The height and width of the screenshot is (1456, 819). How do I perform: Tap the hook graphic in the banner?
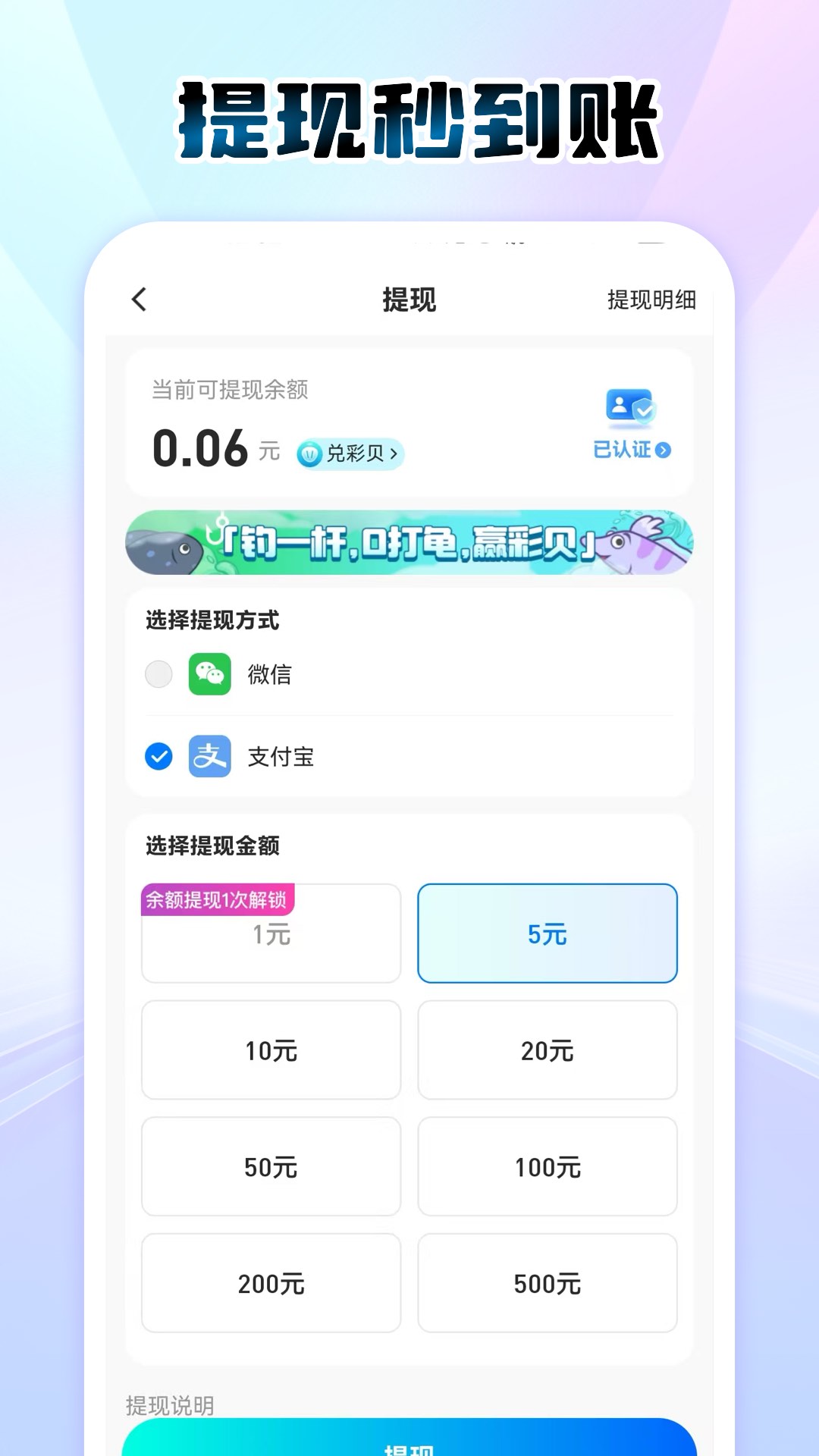coord(216,527)
